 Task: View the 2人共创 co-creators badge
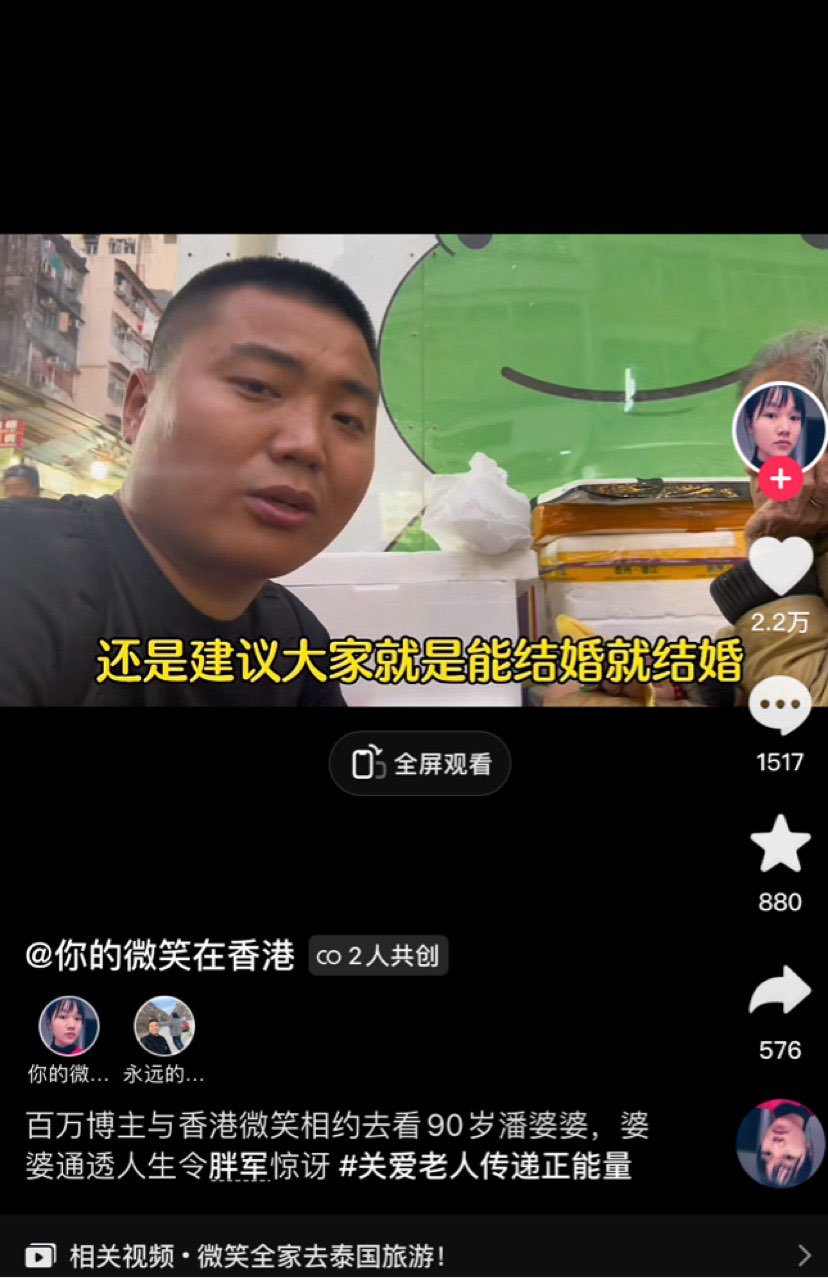click(x=378, y=956)
